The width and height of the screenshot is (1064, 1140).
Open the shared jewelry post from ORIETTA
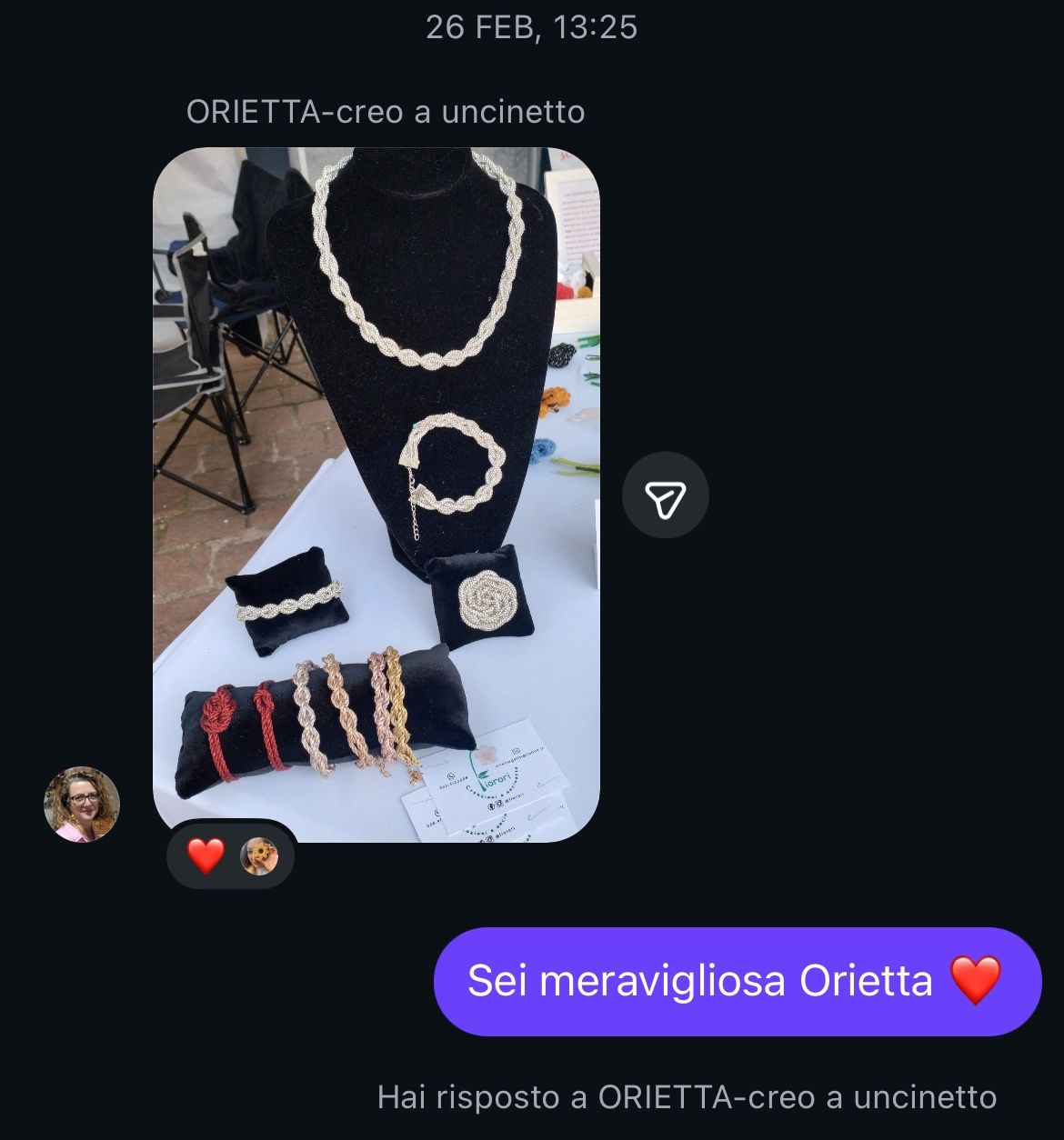376,494
